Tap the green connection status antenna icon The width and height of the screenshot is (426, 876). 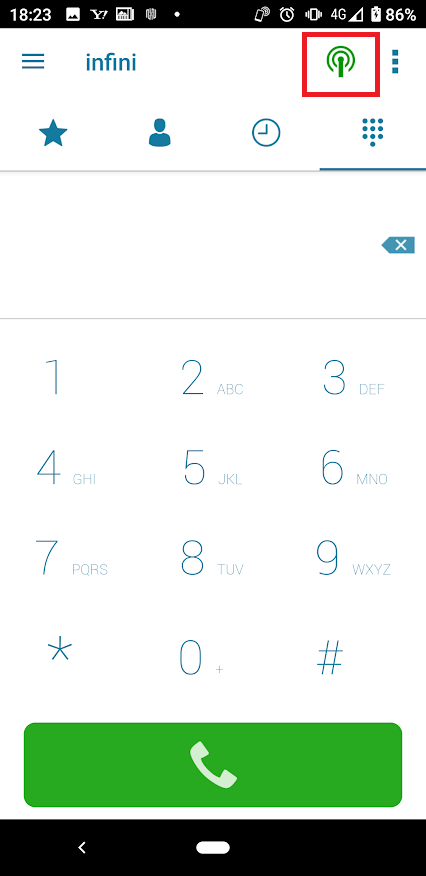341,63
